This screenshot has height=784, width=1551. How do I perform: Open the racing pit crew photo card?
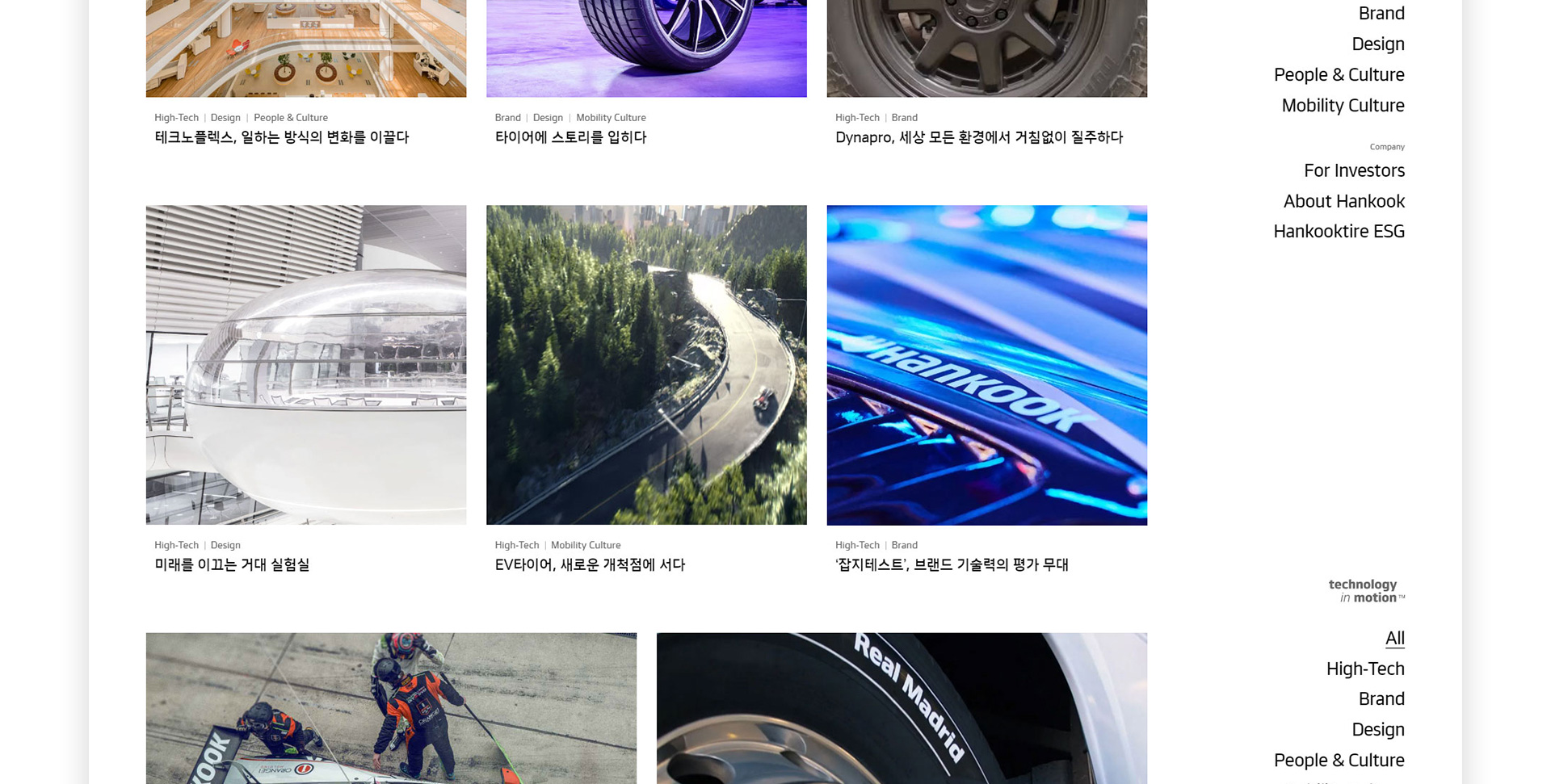coord(391,708)
